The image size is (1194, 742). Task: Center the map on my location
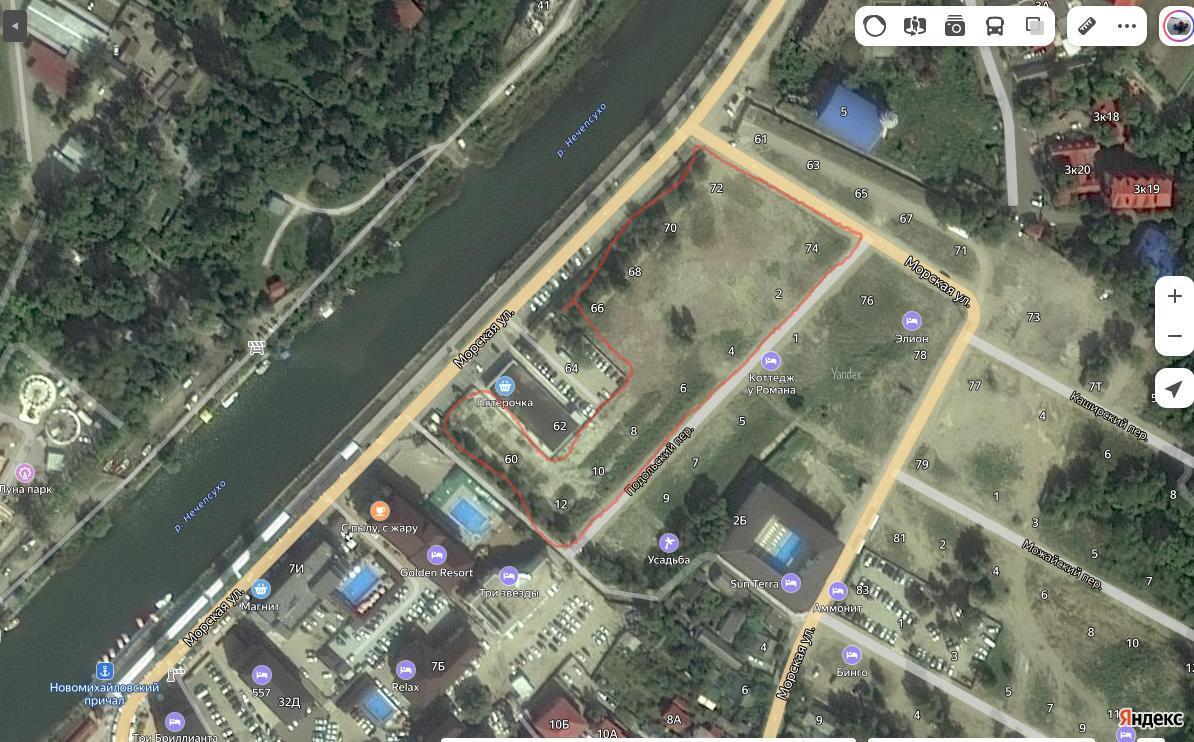coord(1175,388)
